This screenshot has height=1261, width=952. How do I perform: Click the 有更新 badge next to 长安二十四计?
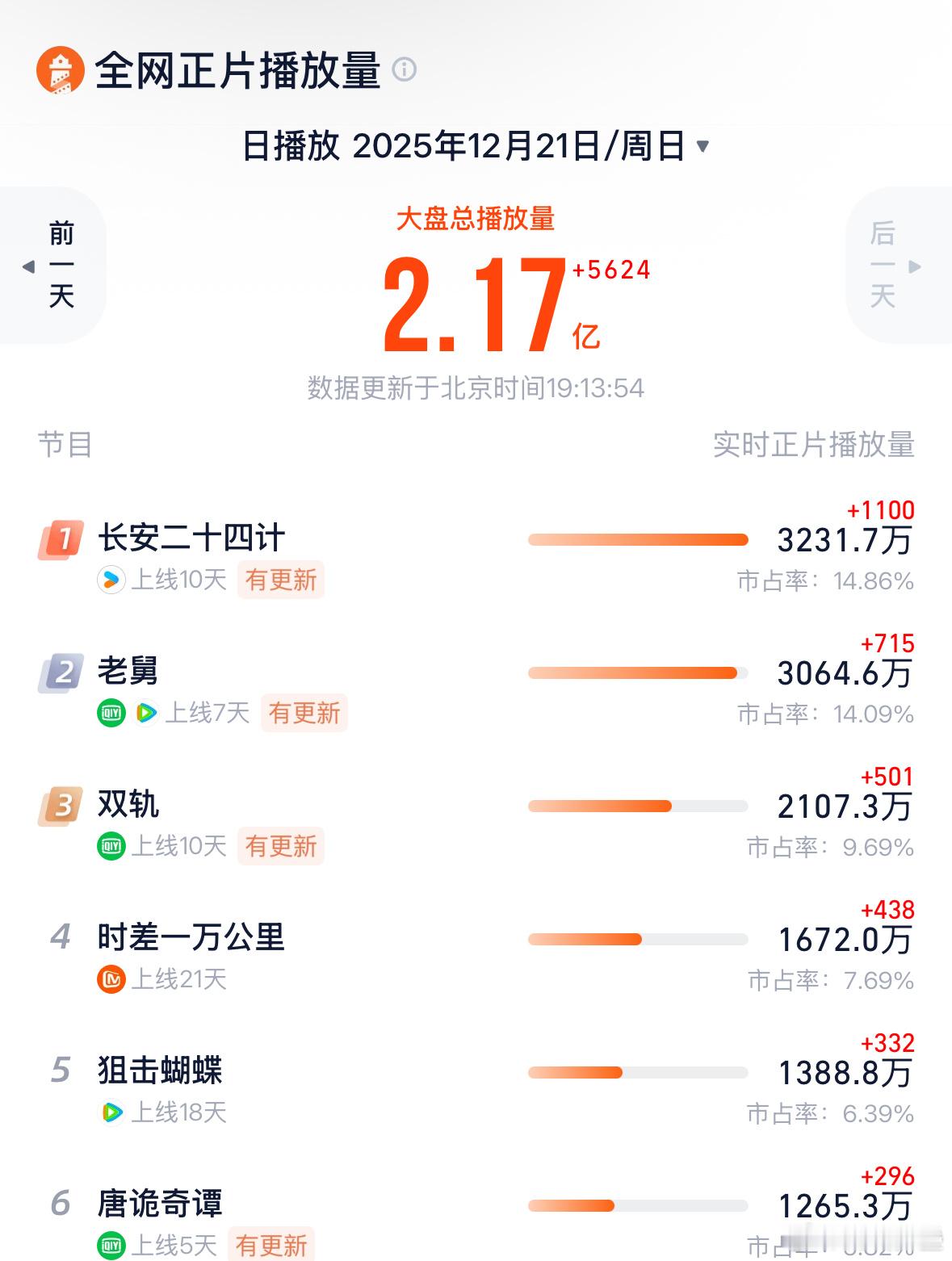click(280, 580)
